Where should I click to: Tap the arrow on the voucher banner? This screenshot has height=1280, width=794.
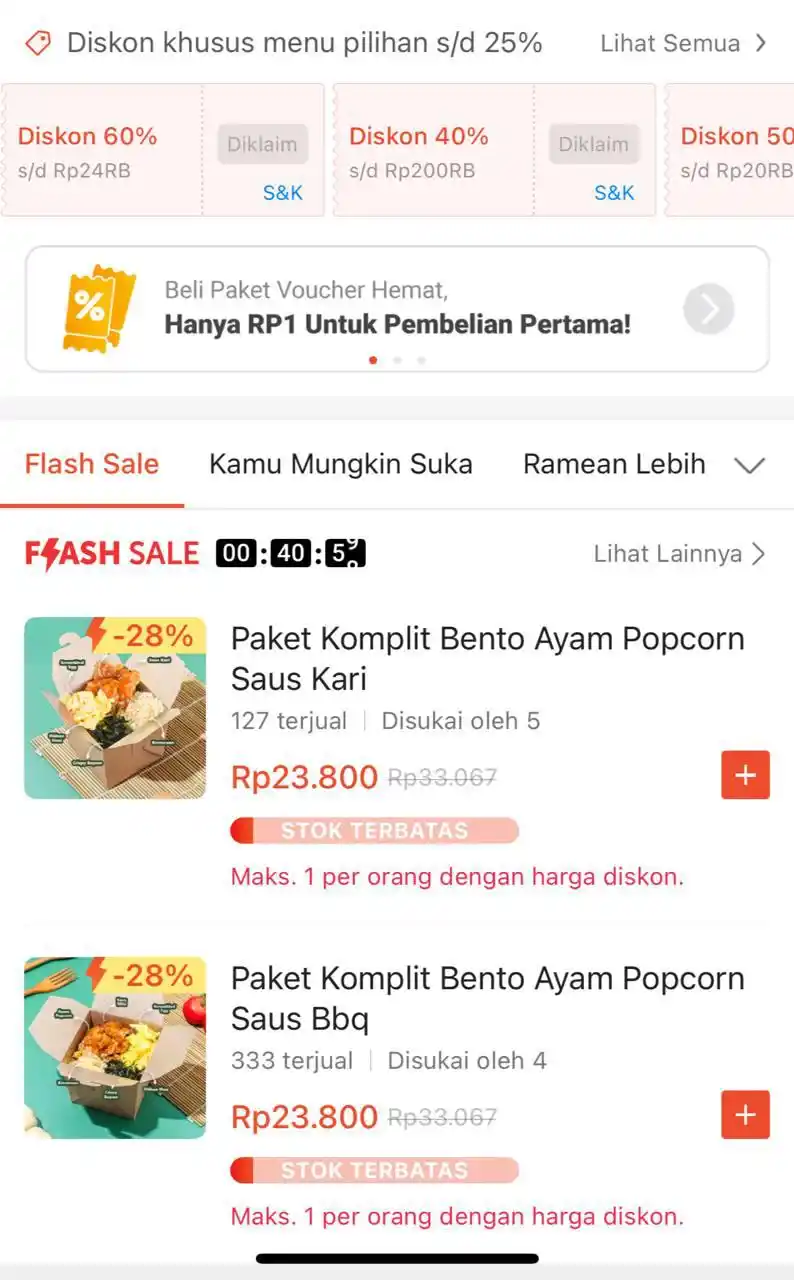(x=709, y=310)
